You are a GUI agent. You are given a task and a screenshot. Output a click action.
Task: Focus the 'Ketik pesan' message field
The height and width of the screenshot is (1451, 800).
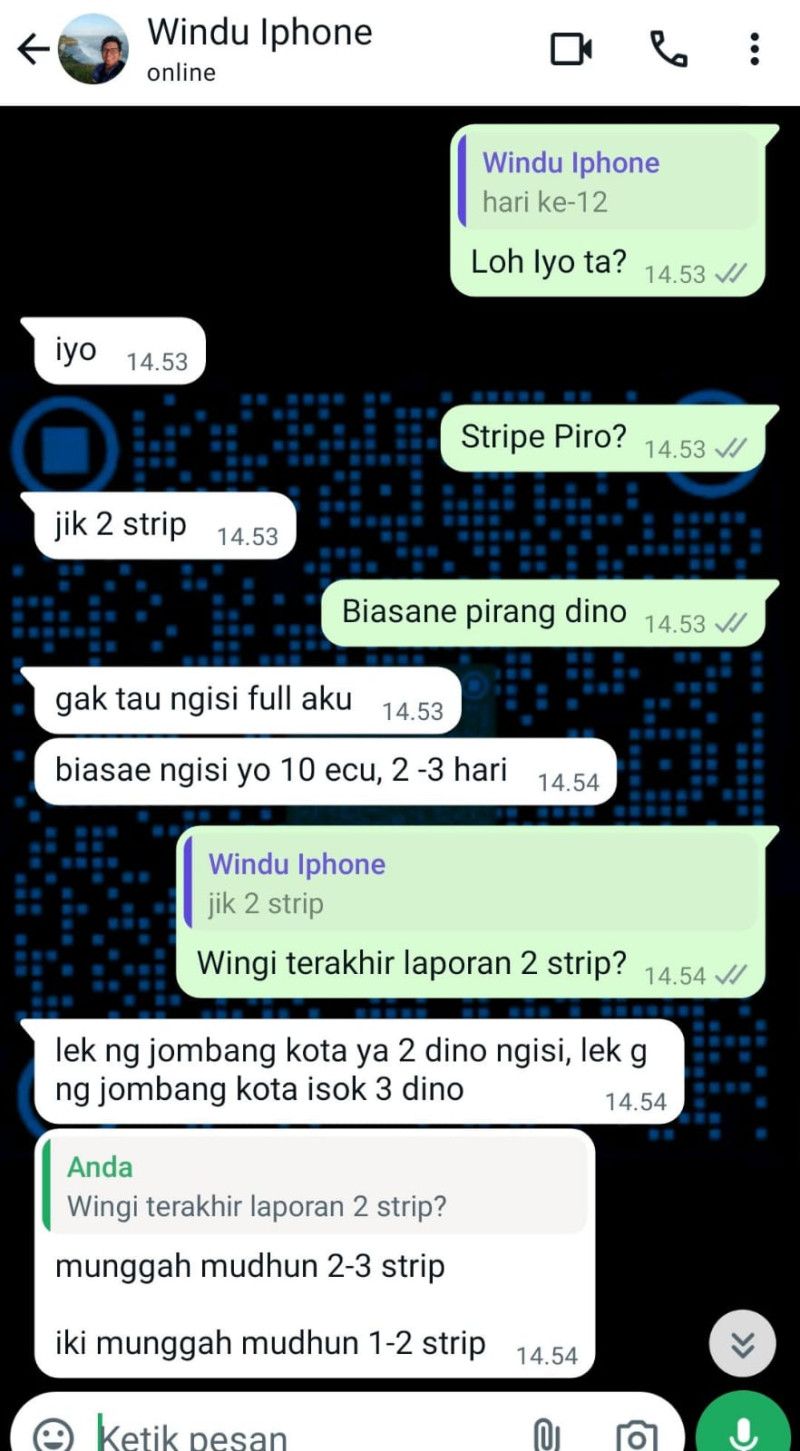(x=300, y=1436)
